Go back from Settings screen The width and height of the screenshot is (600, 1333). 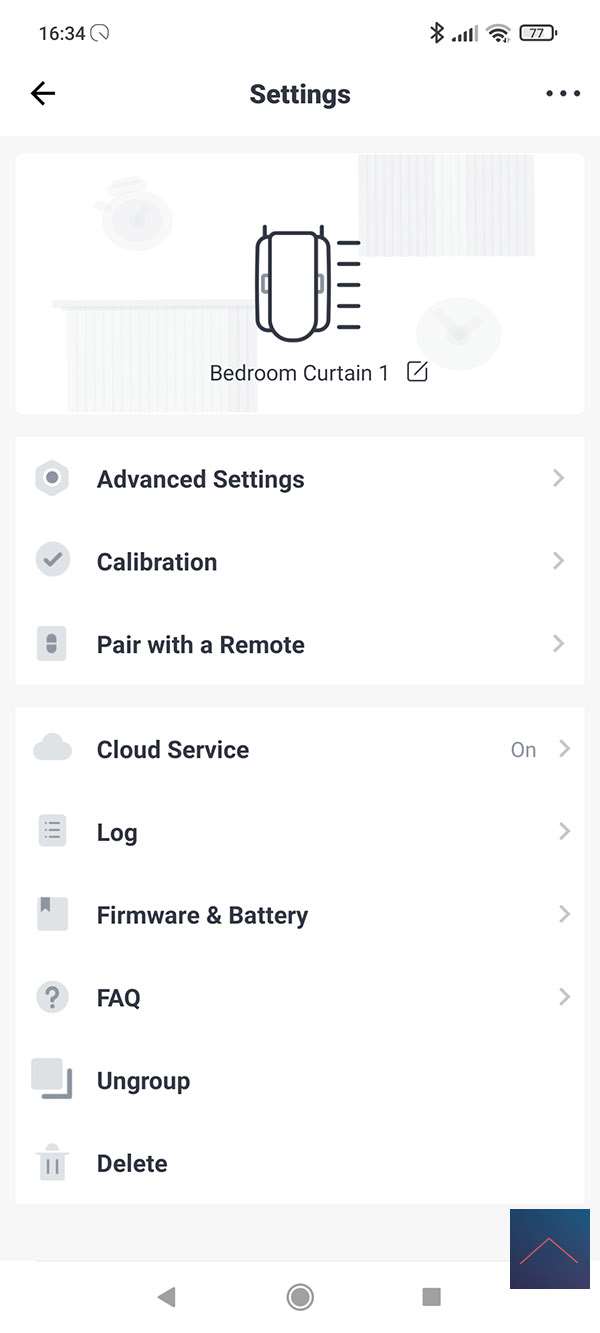click(x=43, y=94)
